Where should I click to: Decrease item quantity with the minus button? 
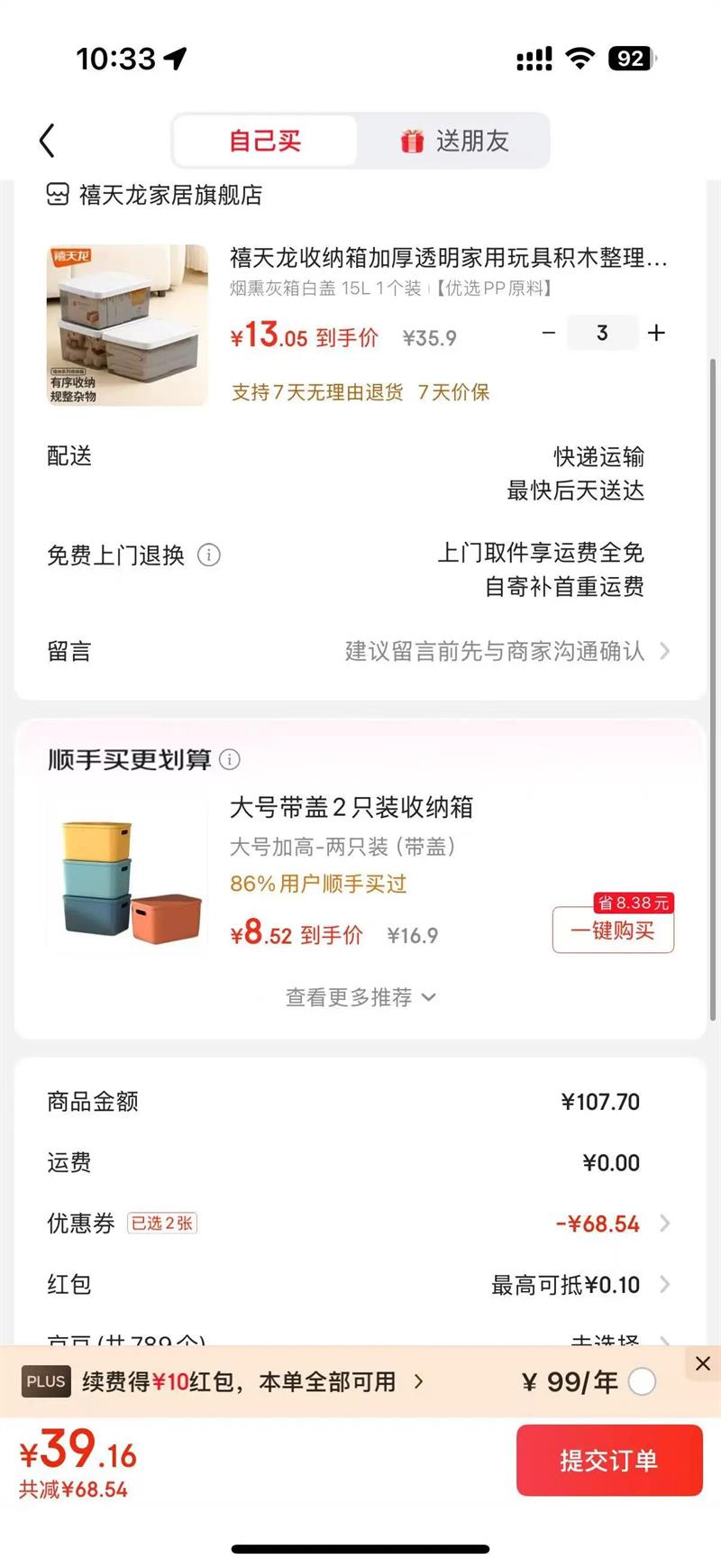click(549, 333)
